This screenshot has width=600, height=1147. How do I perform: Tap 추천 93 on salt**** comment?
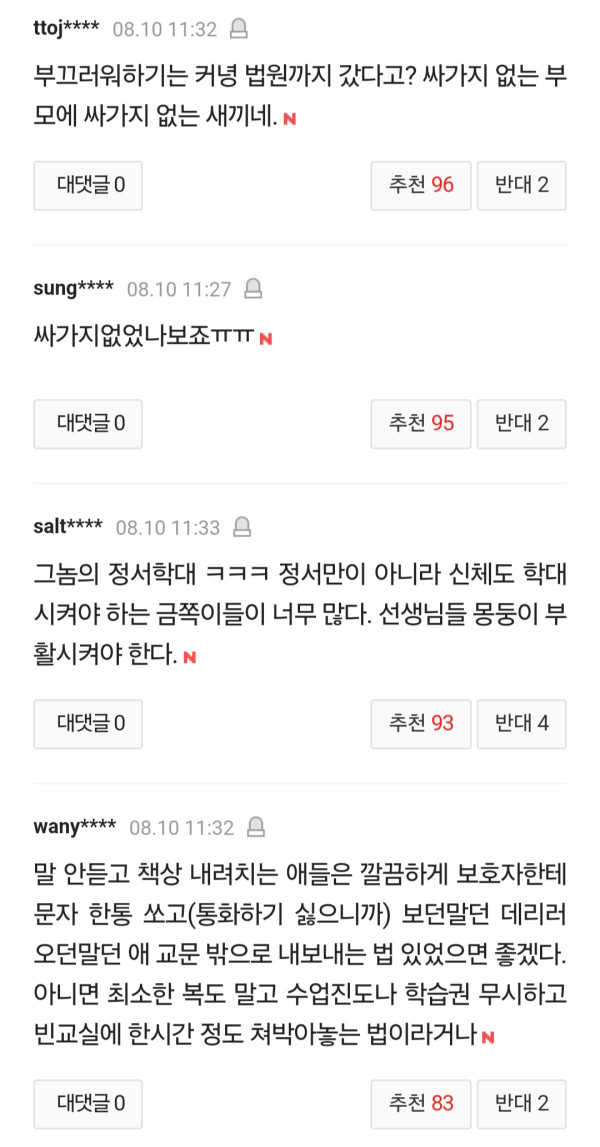[421, 722]
